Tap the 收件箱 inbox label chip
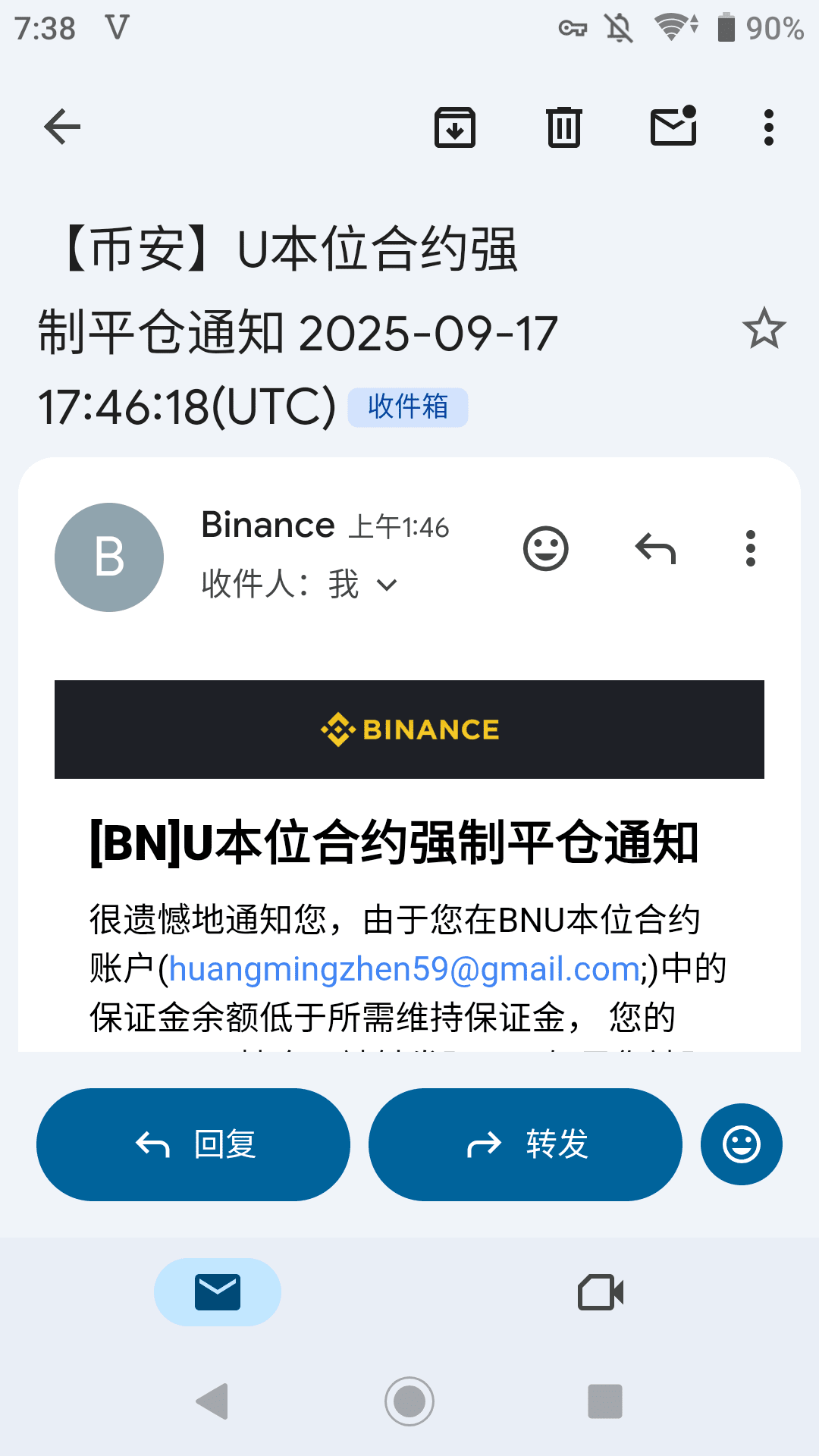This screenshot has width=819, height=1456. click(408, 407)
